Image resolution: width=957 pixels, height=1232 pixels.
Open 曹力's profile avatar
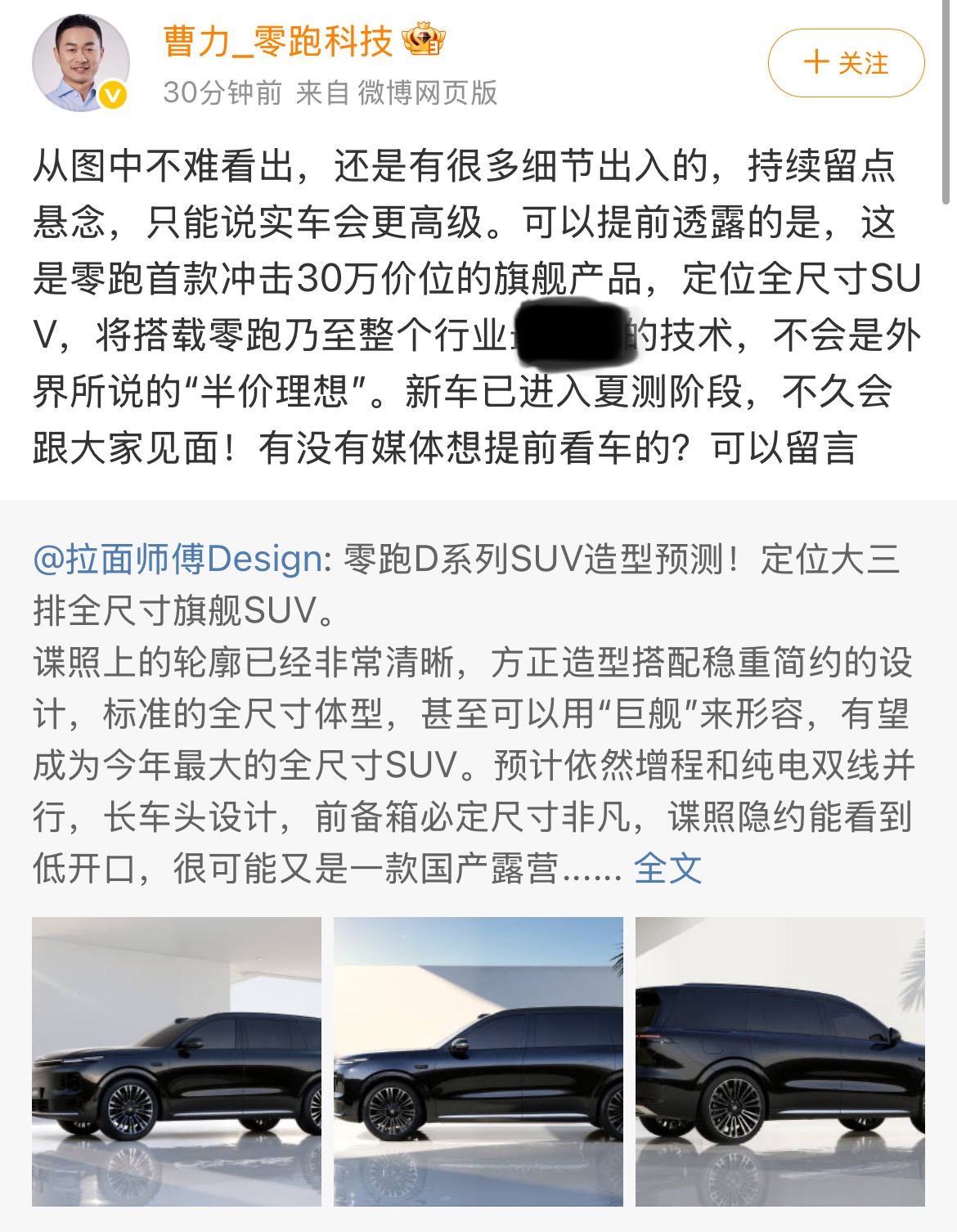pos(80,63)
